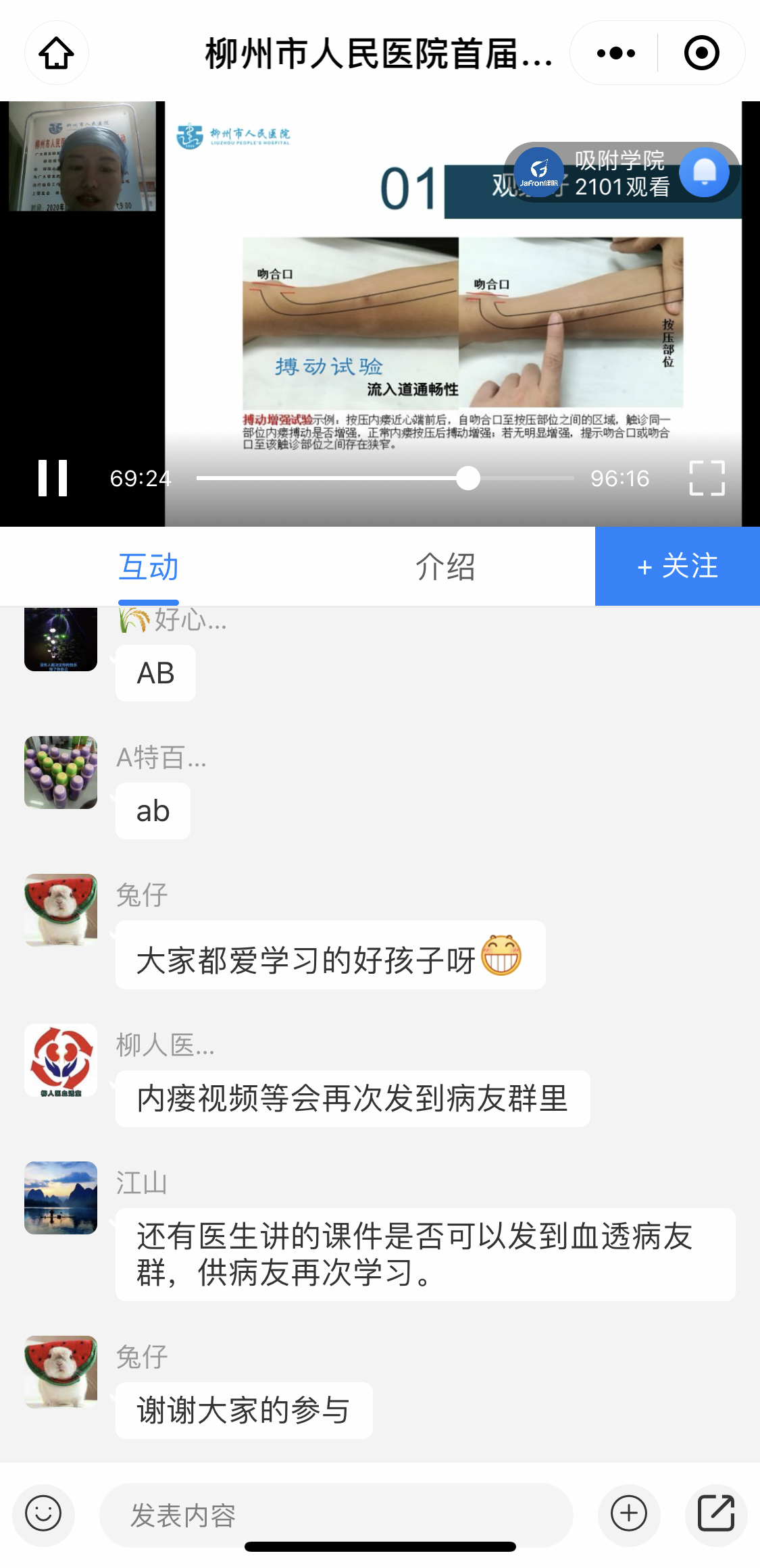Go to the mini program home page

coord(56,53)
